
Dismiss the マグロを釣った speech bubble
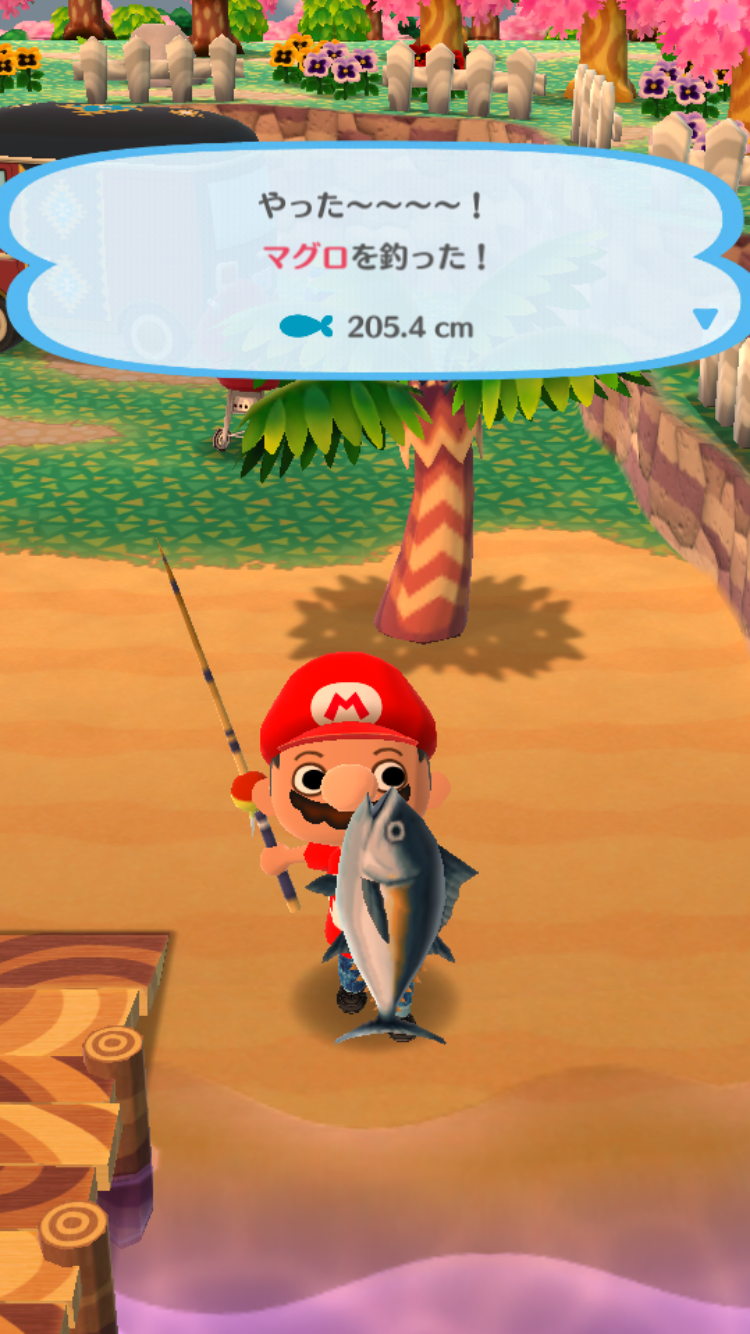(x=375, y=260)
